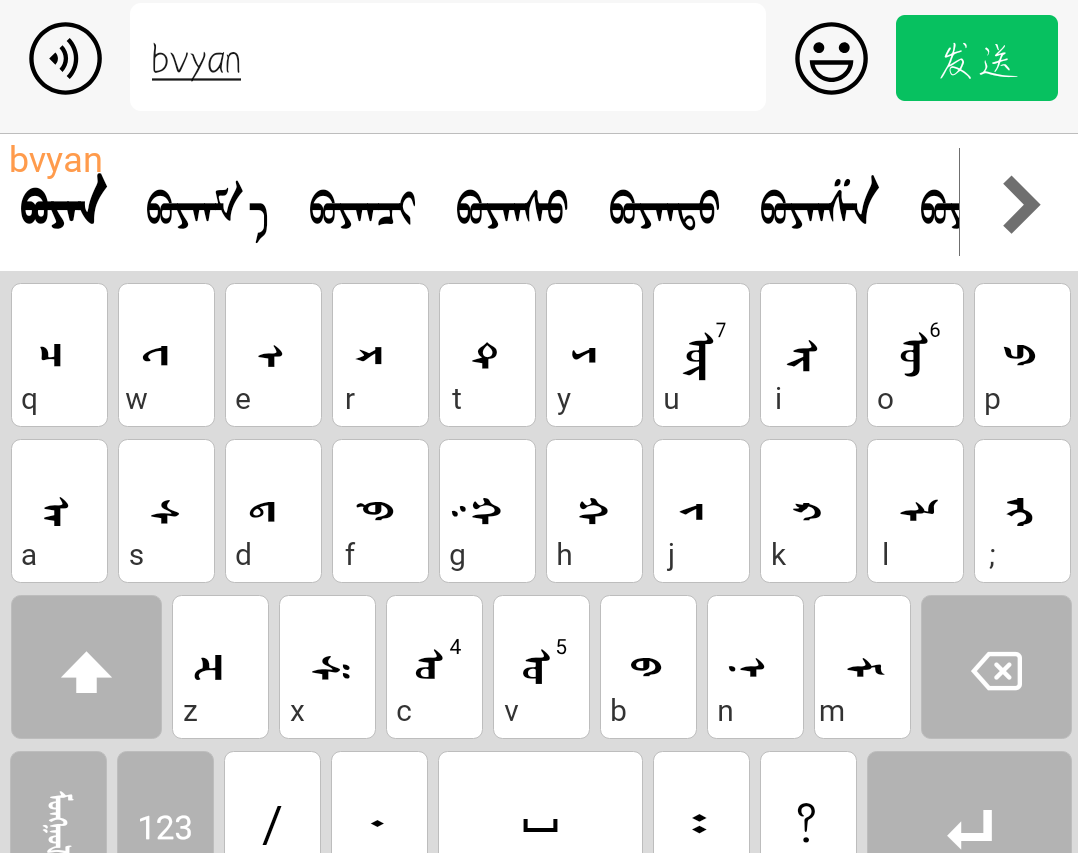Switch to voice message input
Screen dimensions: 1078x853
click(x=65, y=58)
